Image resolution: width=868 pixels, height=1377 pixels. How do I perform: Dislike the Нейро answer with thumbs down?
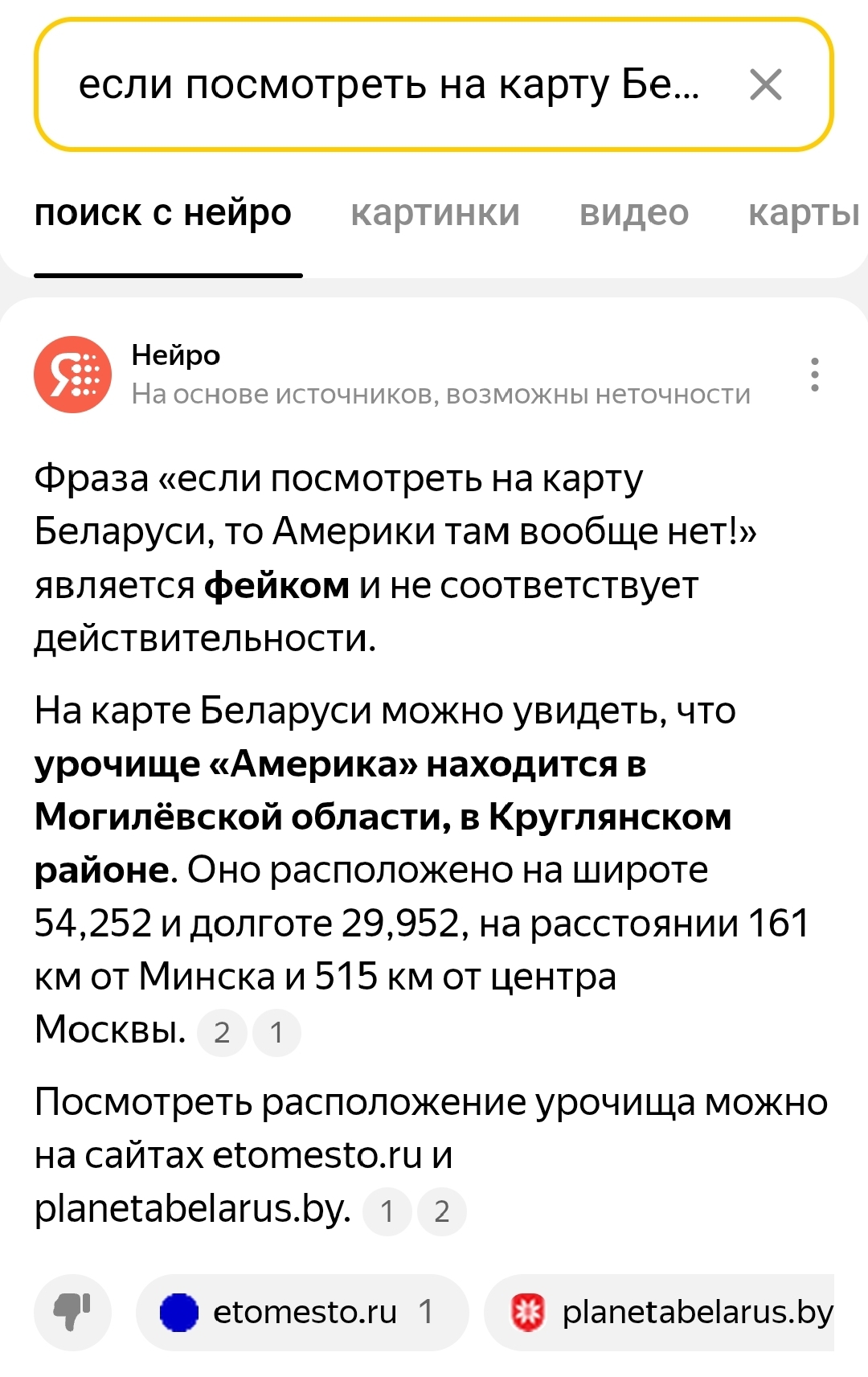tap(72, 1312)
